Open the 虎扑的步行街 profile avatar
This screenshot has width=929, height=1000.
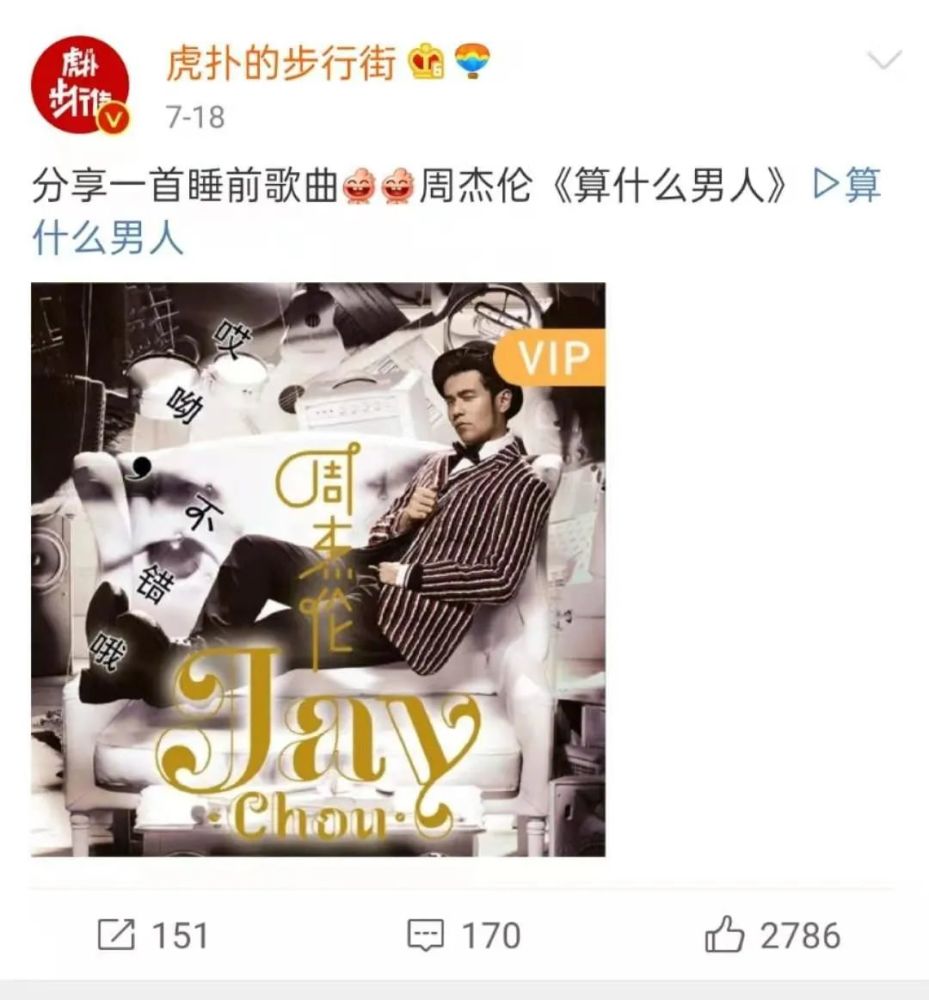click(x=80, y=85)
